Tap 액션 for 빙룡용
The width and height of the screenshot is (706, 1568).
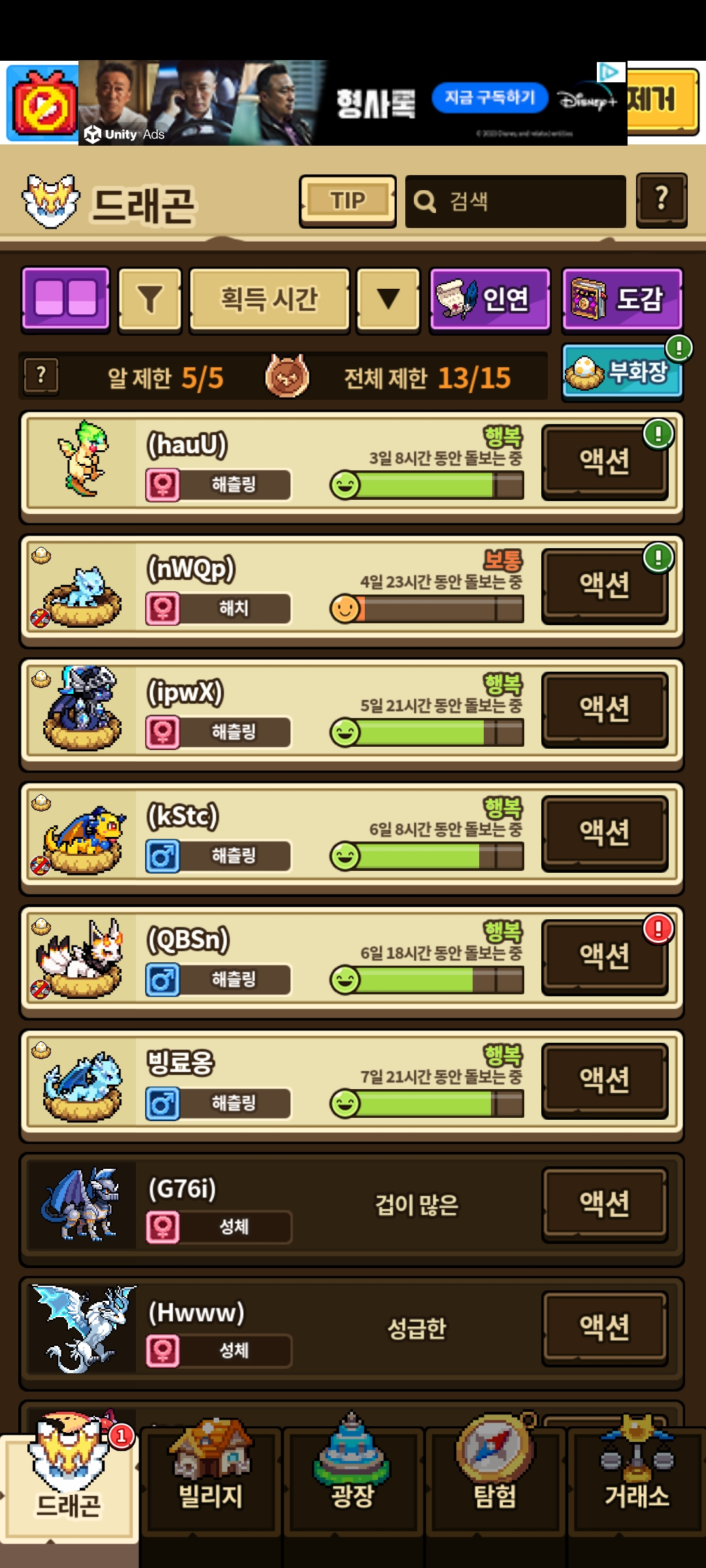(x=604, y=1079)
